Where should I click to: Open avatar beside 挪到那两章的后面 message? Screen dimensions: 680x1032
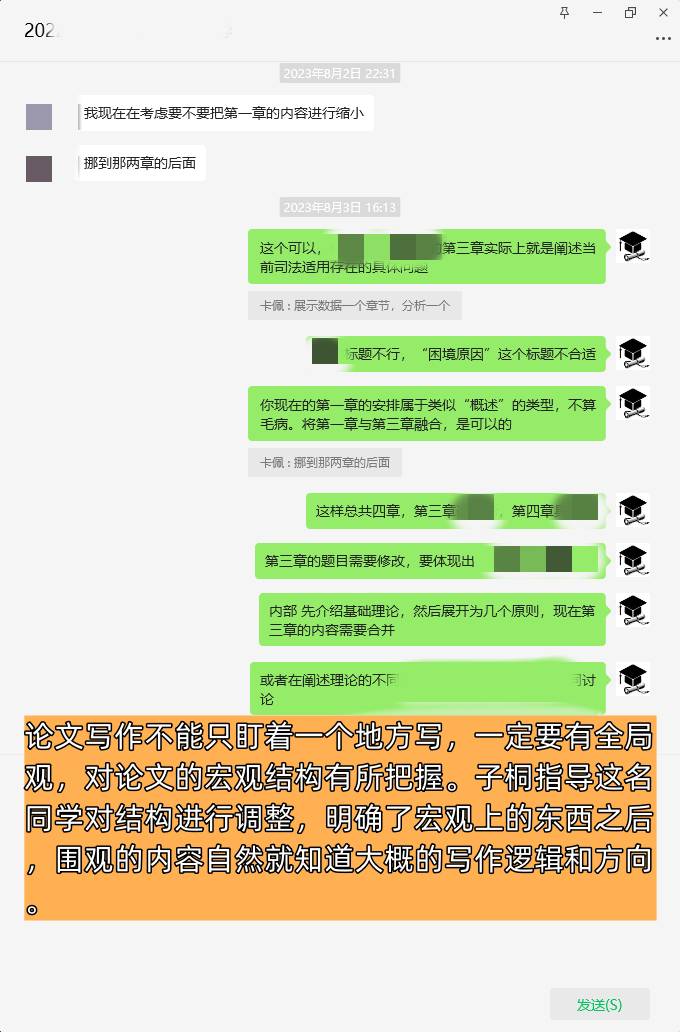39,168
